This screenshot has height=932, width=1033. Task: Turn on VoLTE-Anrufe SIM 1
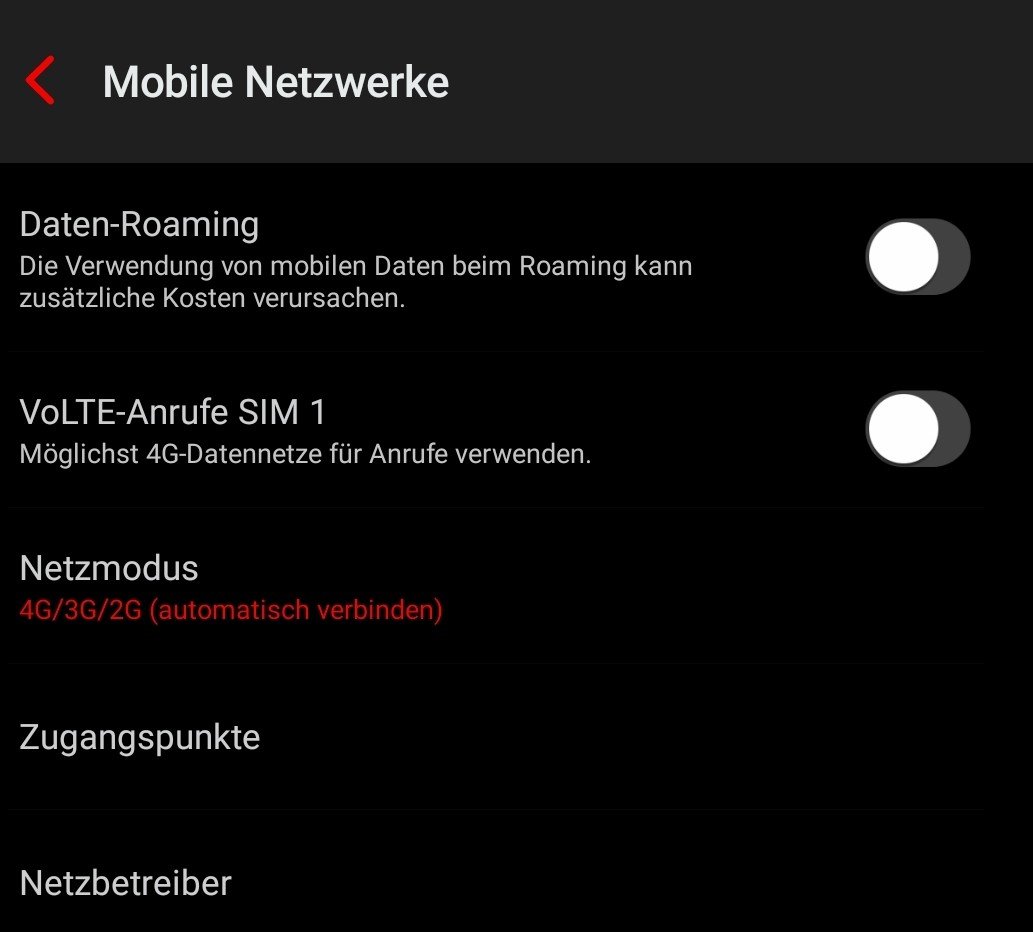918,429
